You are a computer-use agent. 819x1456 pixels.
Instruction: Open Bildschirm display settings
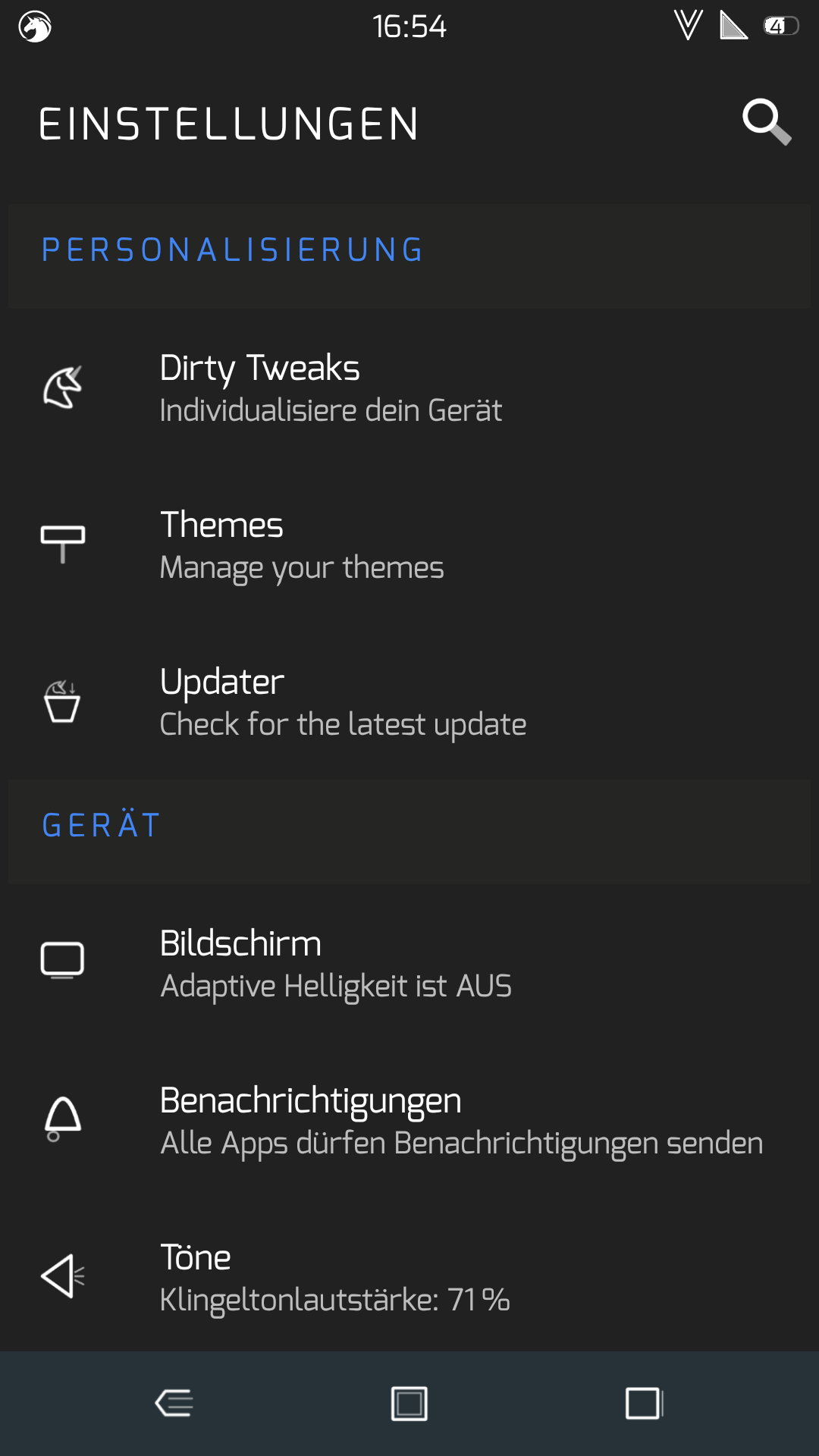[409, 964]
